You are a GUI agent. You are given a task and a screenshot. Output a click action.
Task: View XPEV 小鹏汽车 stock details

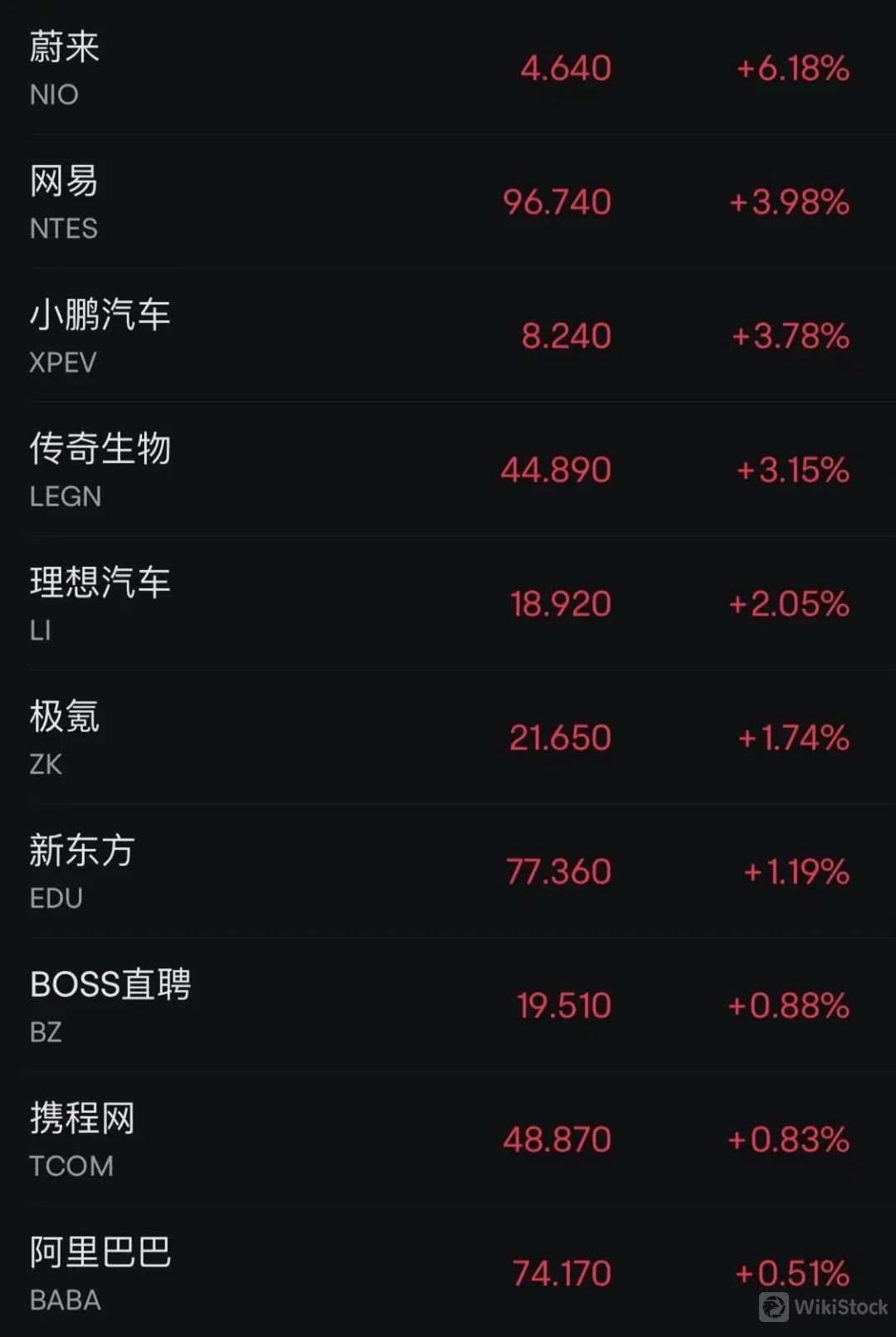click(x=448, y=336)
